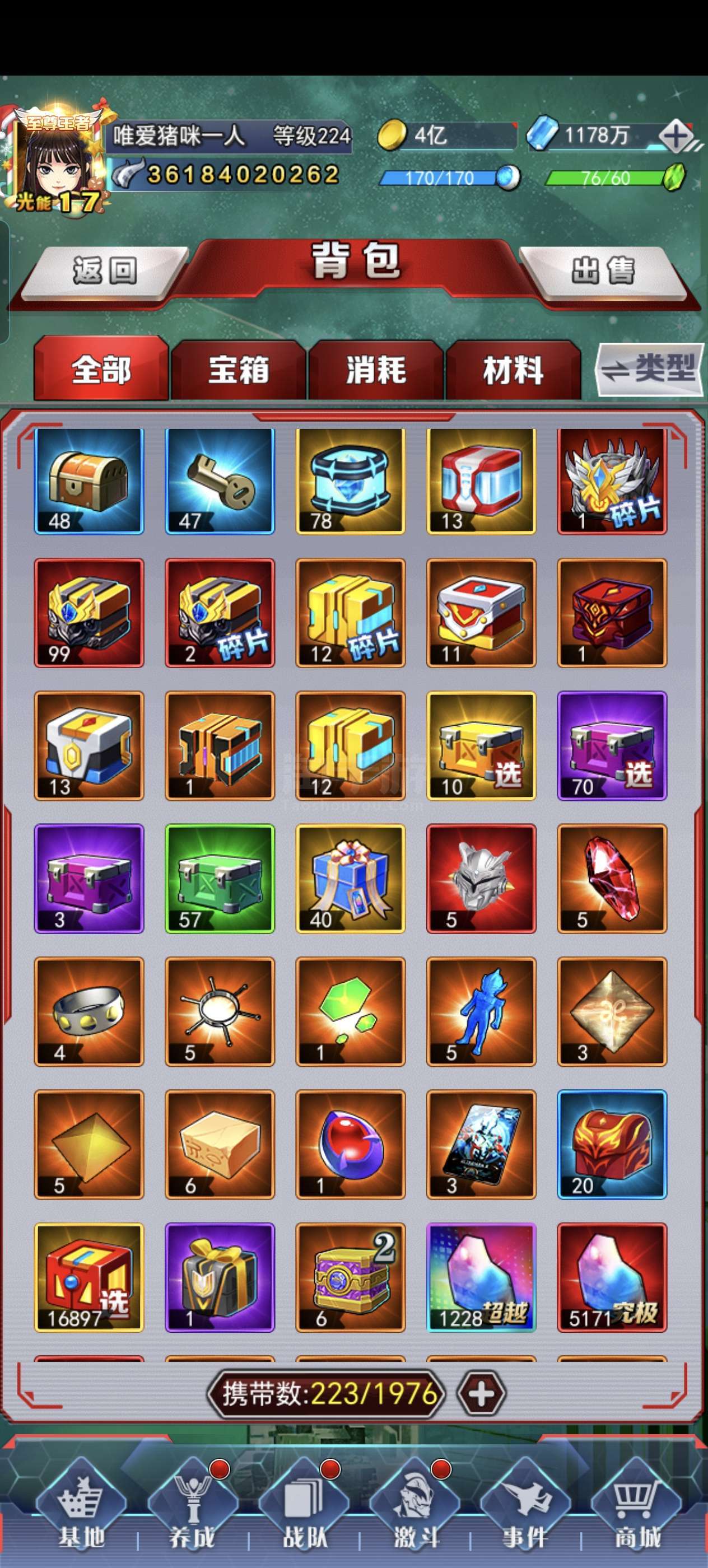Screen dimensions: 708x1568
Task: Switch to the 消耗 tab
Action: coord(376,370)
